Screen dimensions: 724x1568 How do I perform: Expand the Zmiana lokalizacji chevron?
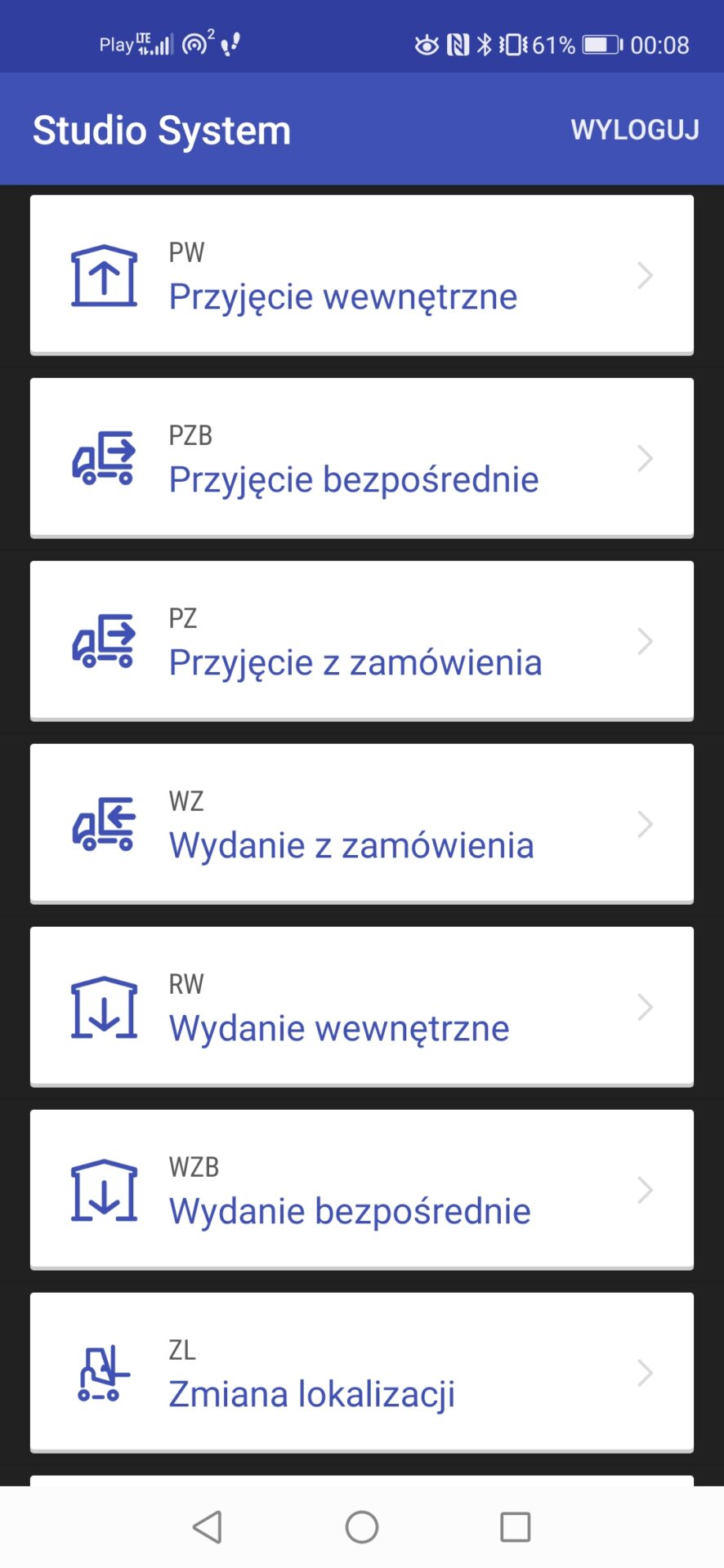pyautogui.click(x=646, y=1373)
